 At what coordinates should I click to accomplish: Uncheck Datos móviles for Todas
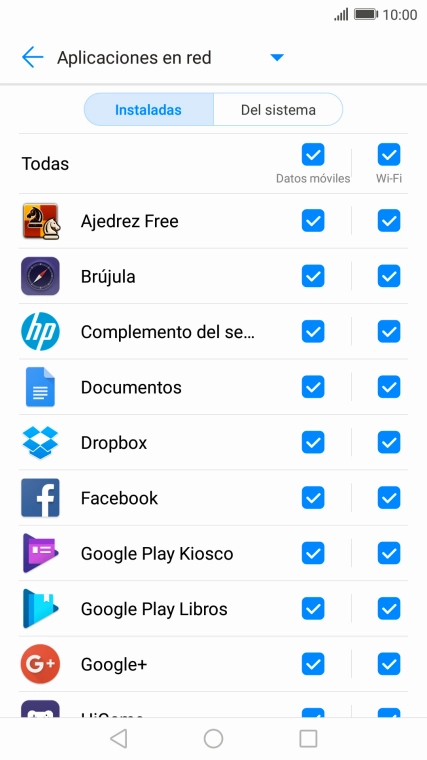coord(313,155)
